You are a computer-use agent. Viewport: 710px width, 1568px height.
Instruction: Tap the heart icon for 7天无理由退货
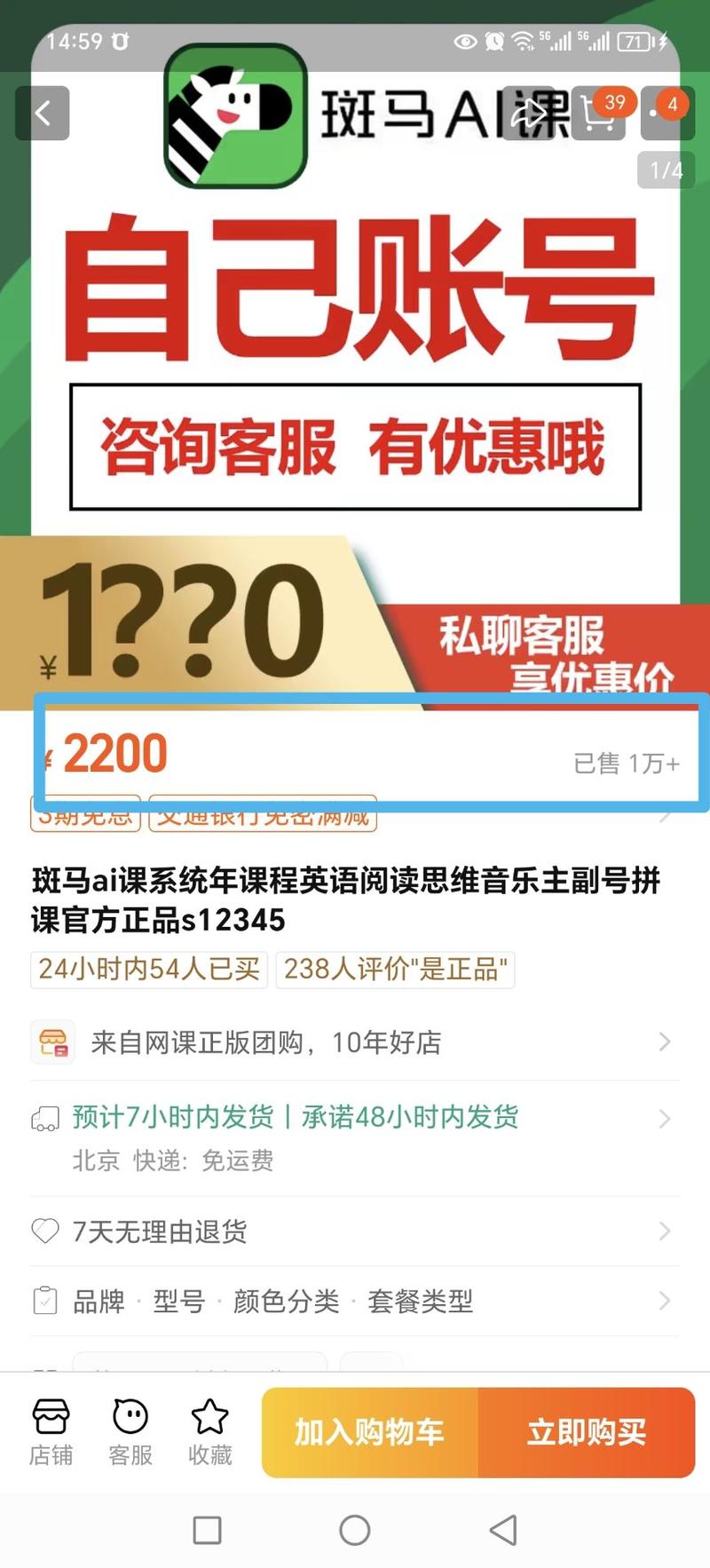[x=44, y=1231]
